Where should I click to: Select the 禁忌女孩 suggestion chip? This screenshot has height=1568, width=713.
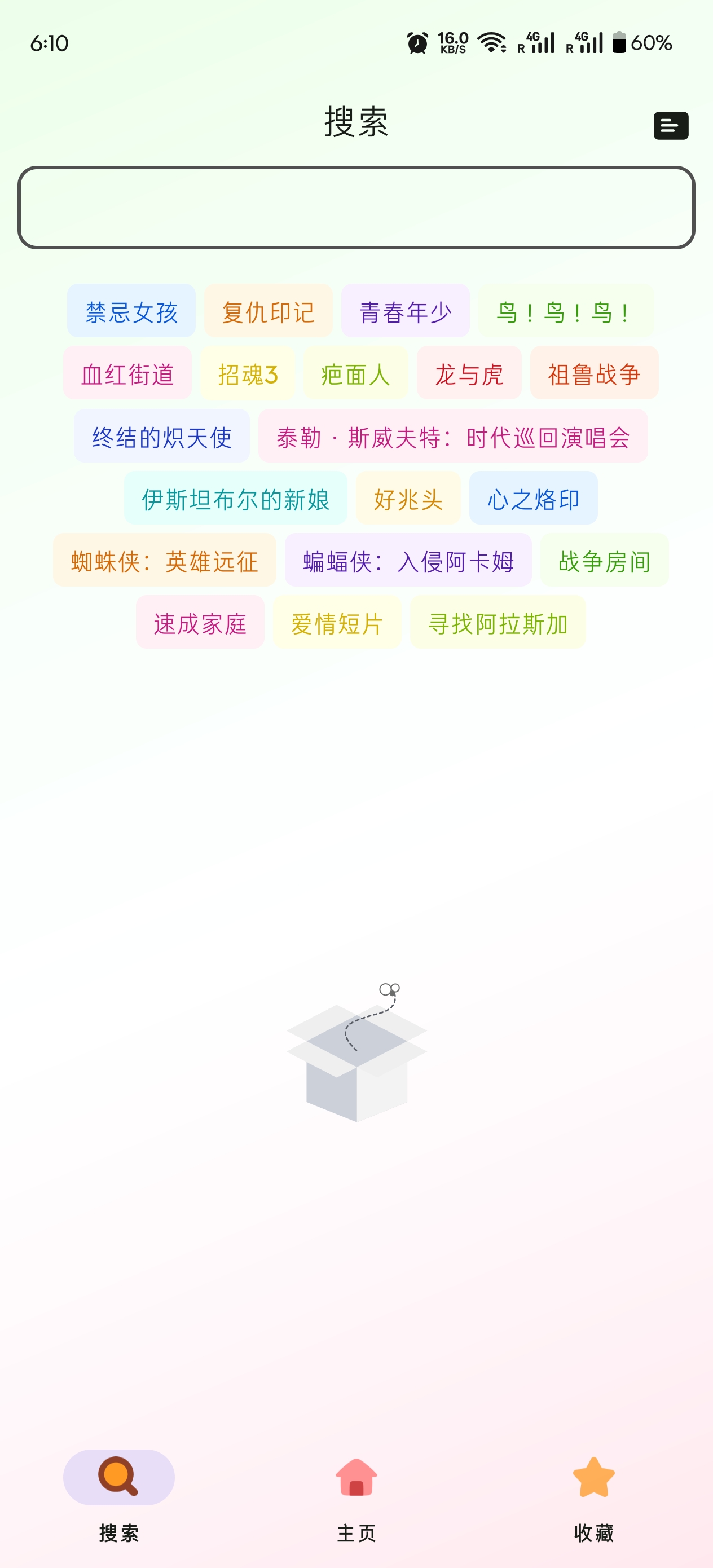pos(131,311)
